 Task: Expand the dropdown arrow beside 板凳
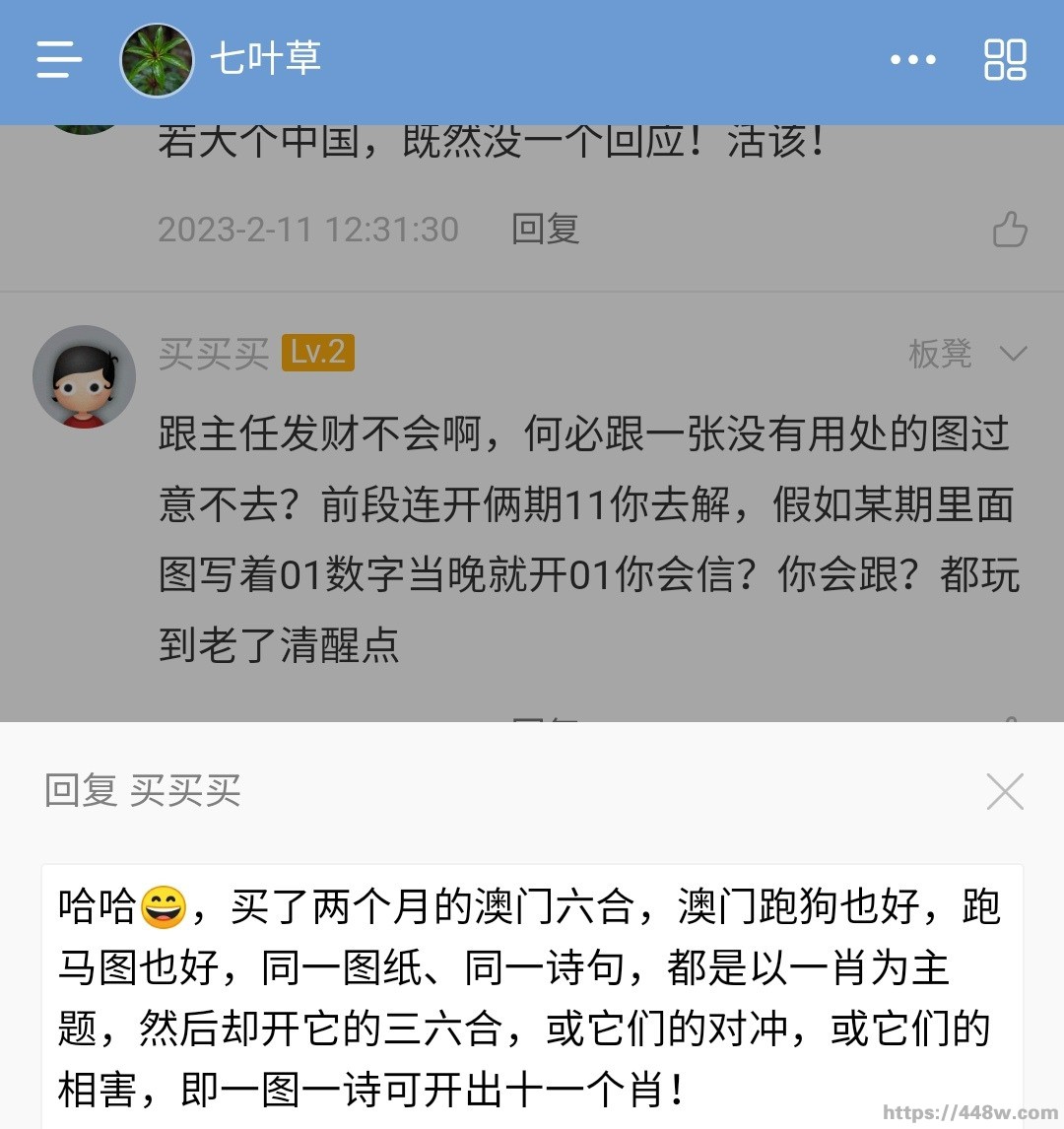point(1013,354)
